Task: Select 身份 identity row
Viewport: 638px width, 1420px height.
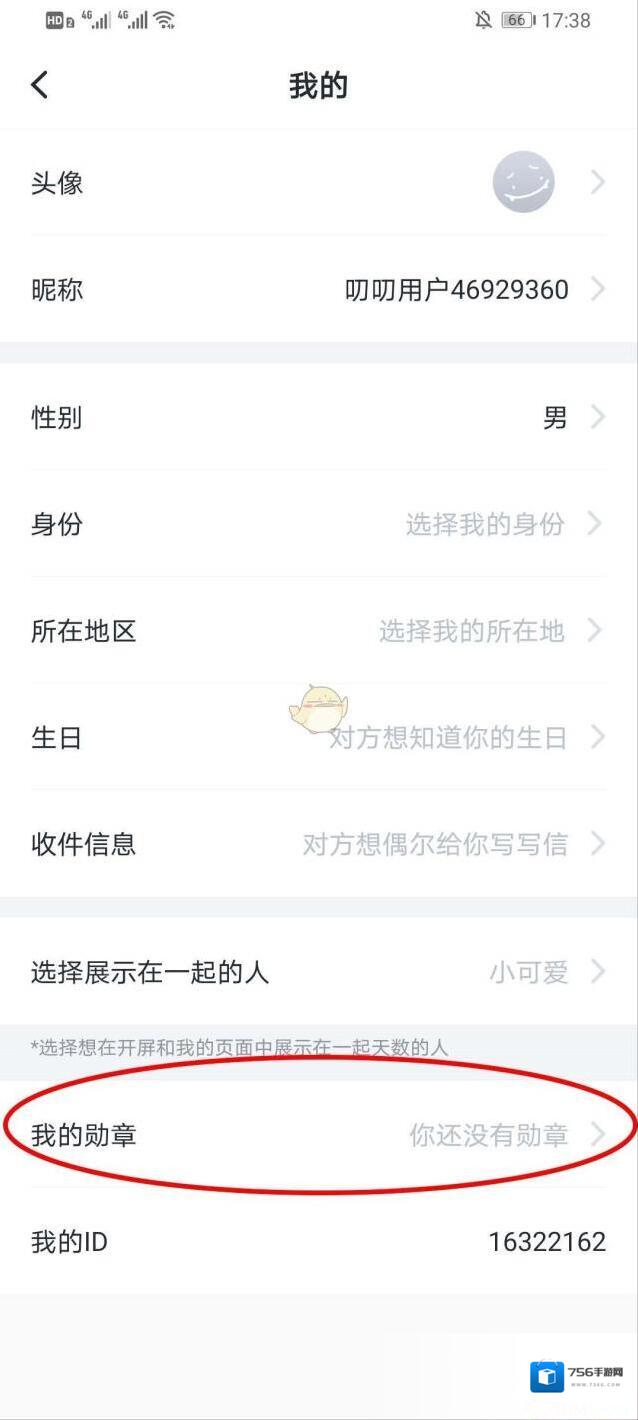Action: coord(318,524)
